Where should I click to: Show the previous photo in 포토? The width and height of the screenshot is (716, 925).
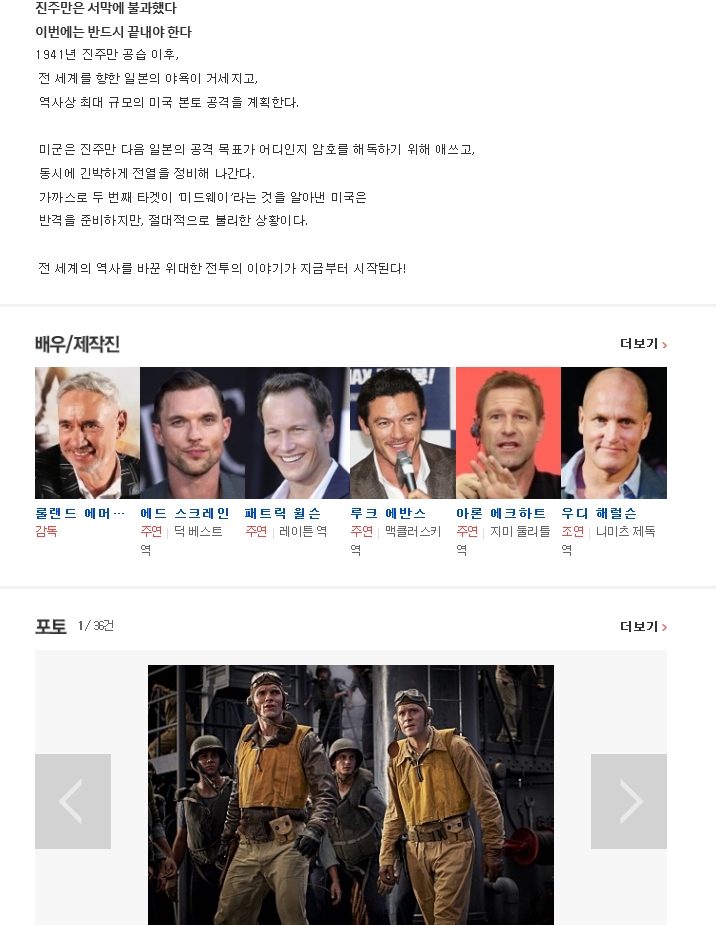[x=72, y=801]
